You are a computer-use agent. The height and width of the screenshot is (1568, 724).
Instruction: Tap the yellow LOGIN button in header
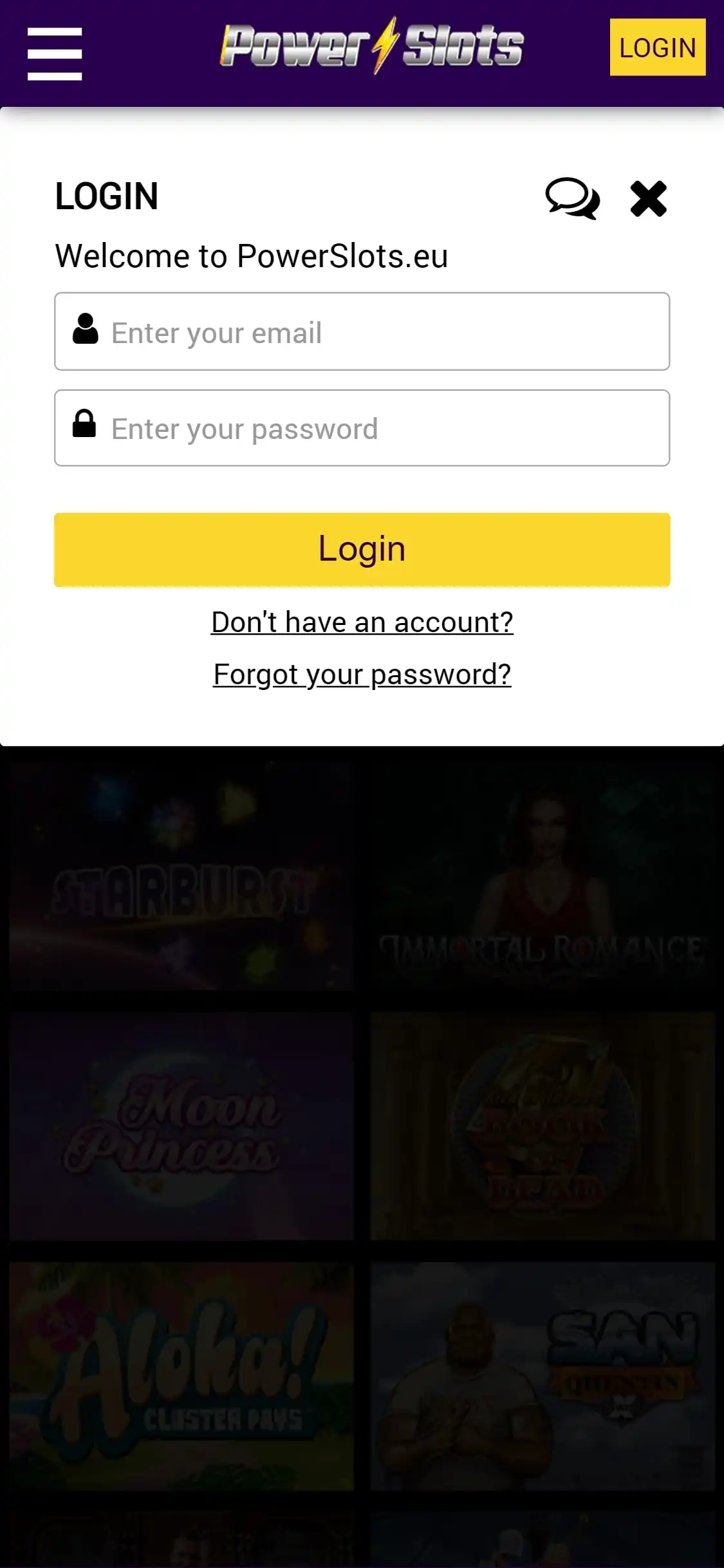pos(657,48)
